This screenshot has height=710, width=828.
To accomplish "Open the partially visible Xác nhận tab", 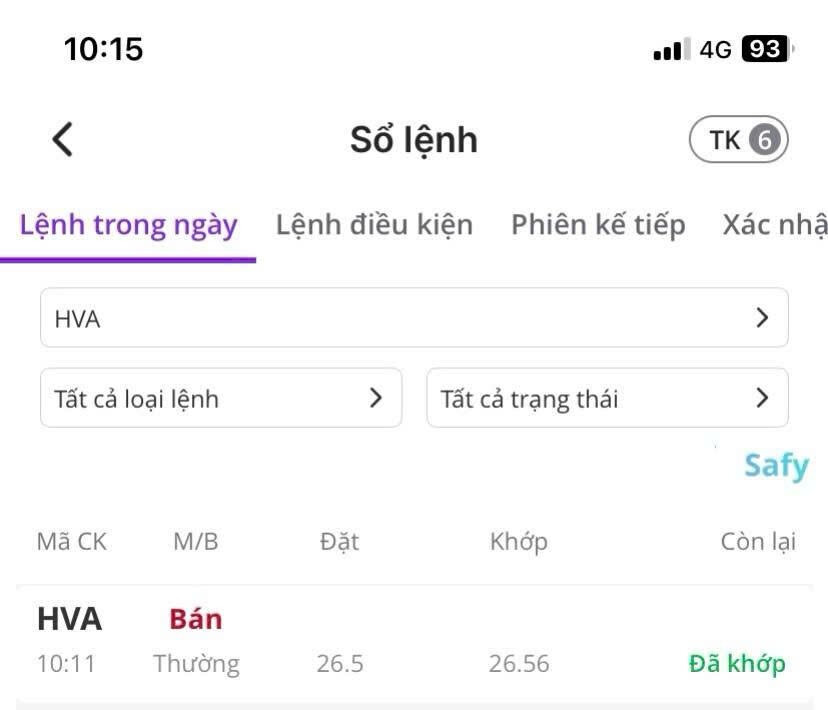I will 774,225.
